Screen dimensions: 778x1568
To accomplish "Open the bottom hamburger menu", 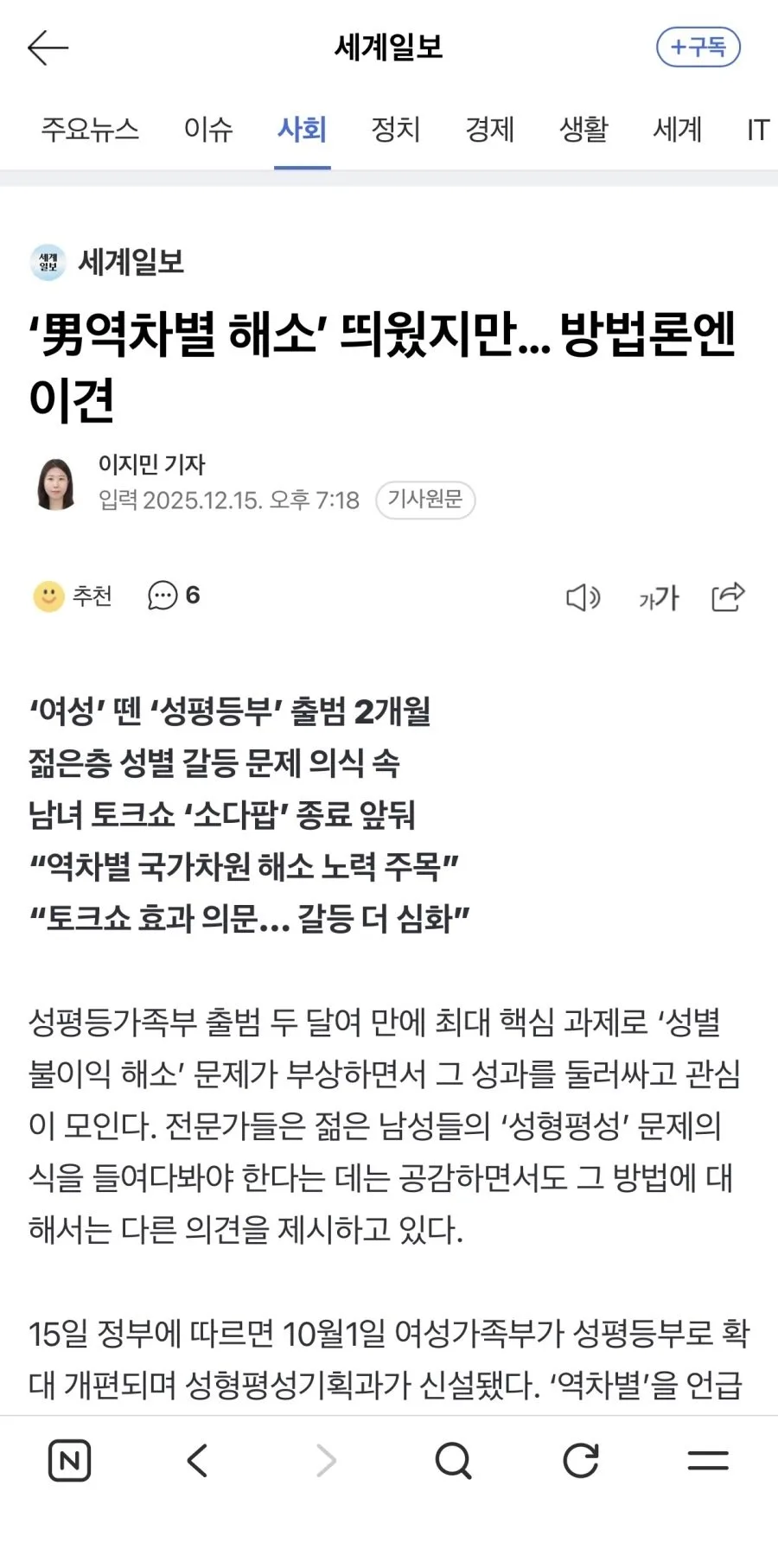I will coord(708,1461).
